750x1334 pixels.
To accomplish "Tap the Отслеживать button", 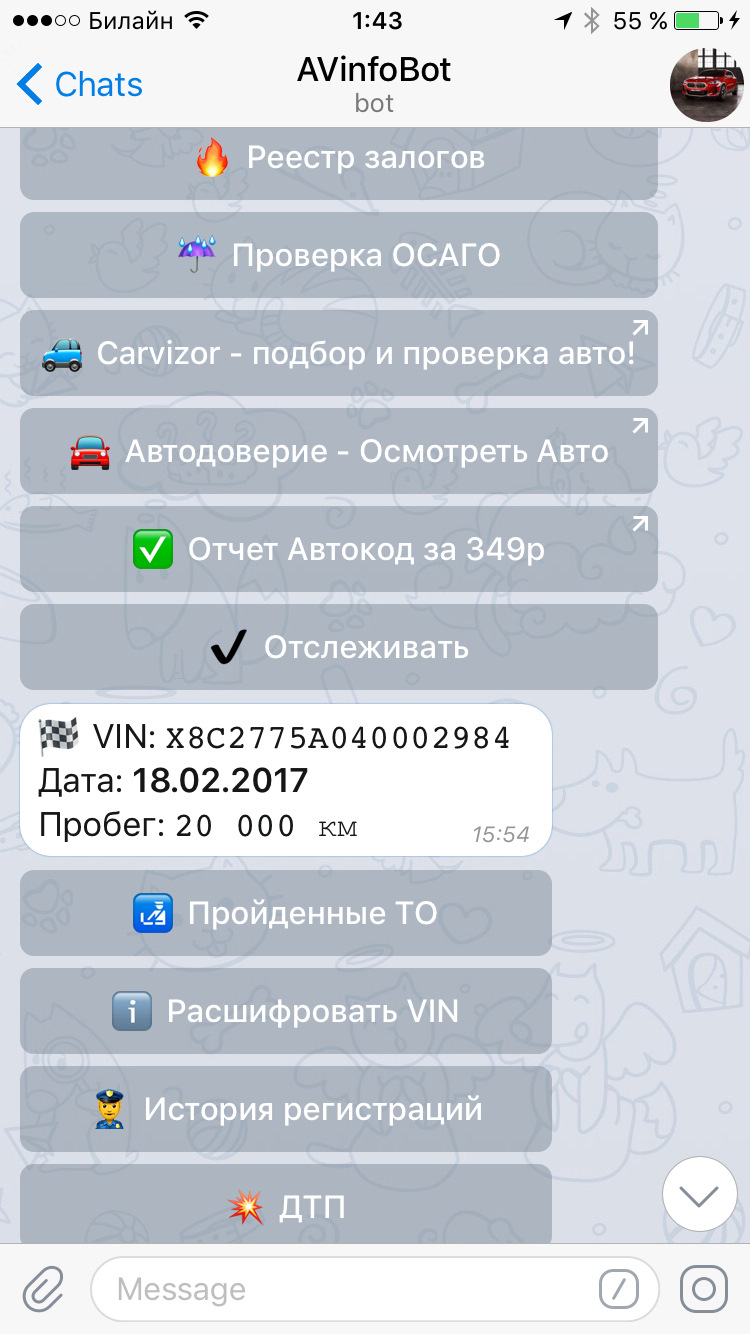I will [339, 647].
